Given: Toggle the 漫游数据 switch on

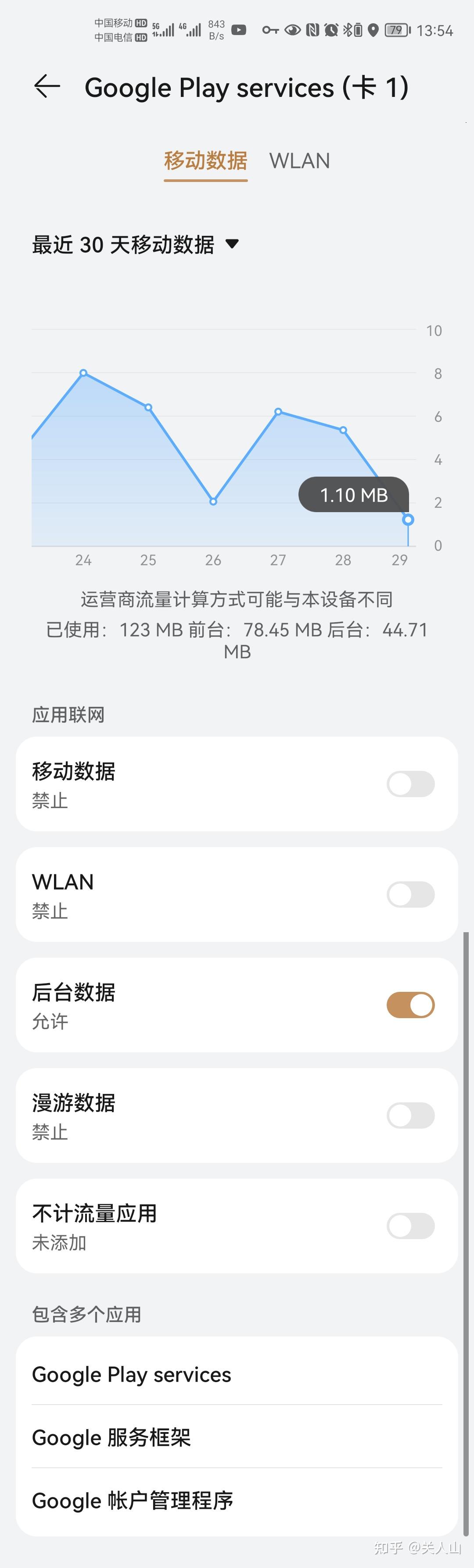Looking at the screenshot, I should (410, 1116).
